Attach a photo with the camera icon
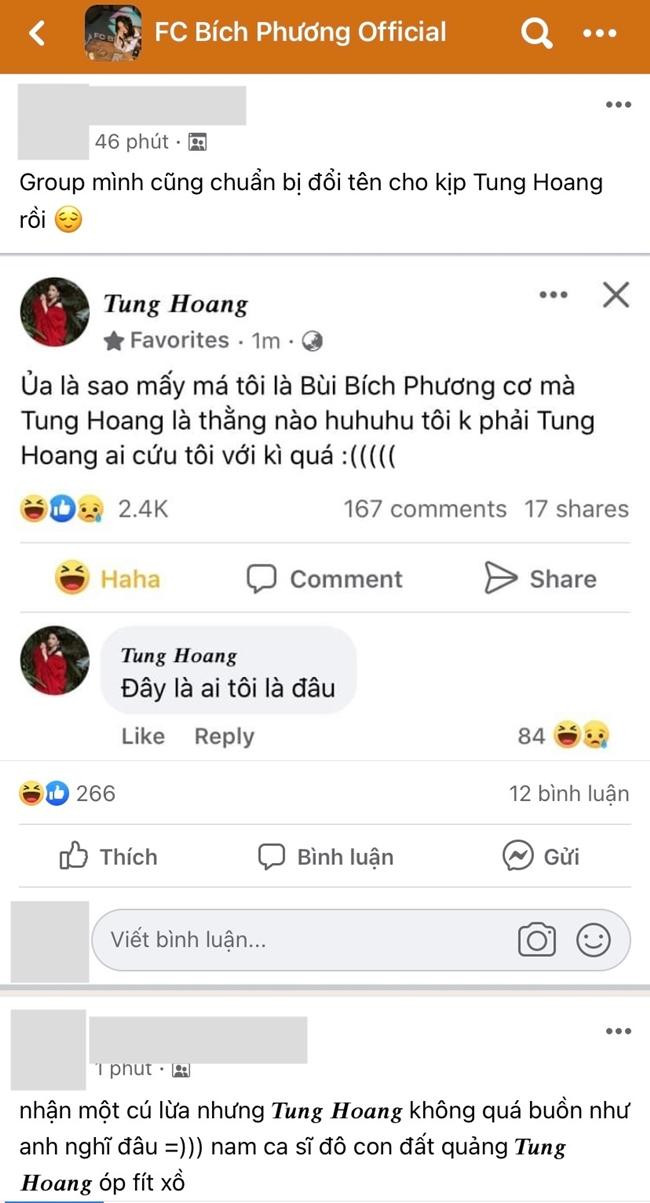The image size is (650, 1203). click(x=537, y=940)
